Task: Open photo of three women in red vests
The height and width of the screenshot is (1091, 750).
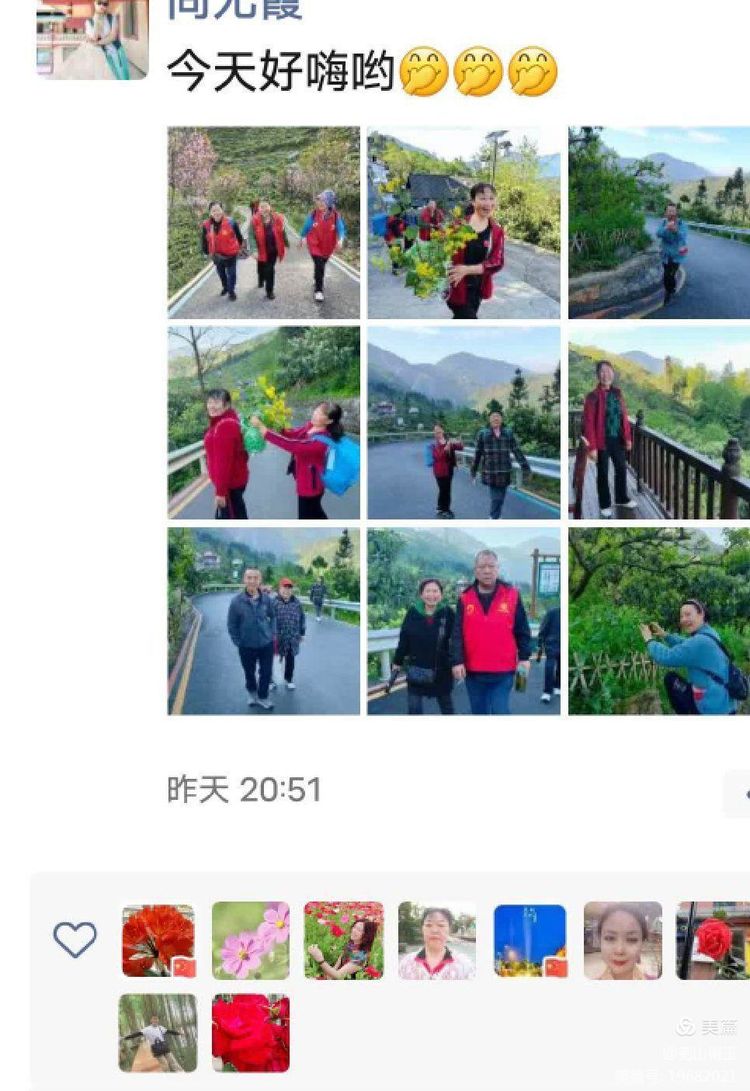Action: point(263,222)
